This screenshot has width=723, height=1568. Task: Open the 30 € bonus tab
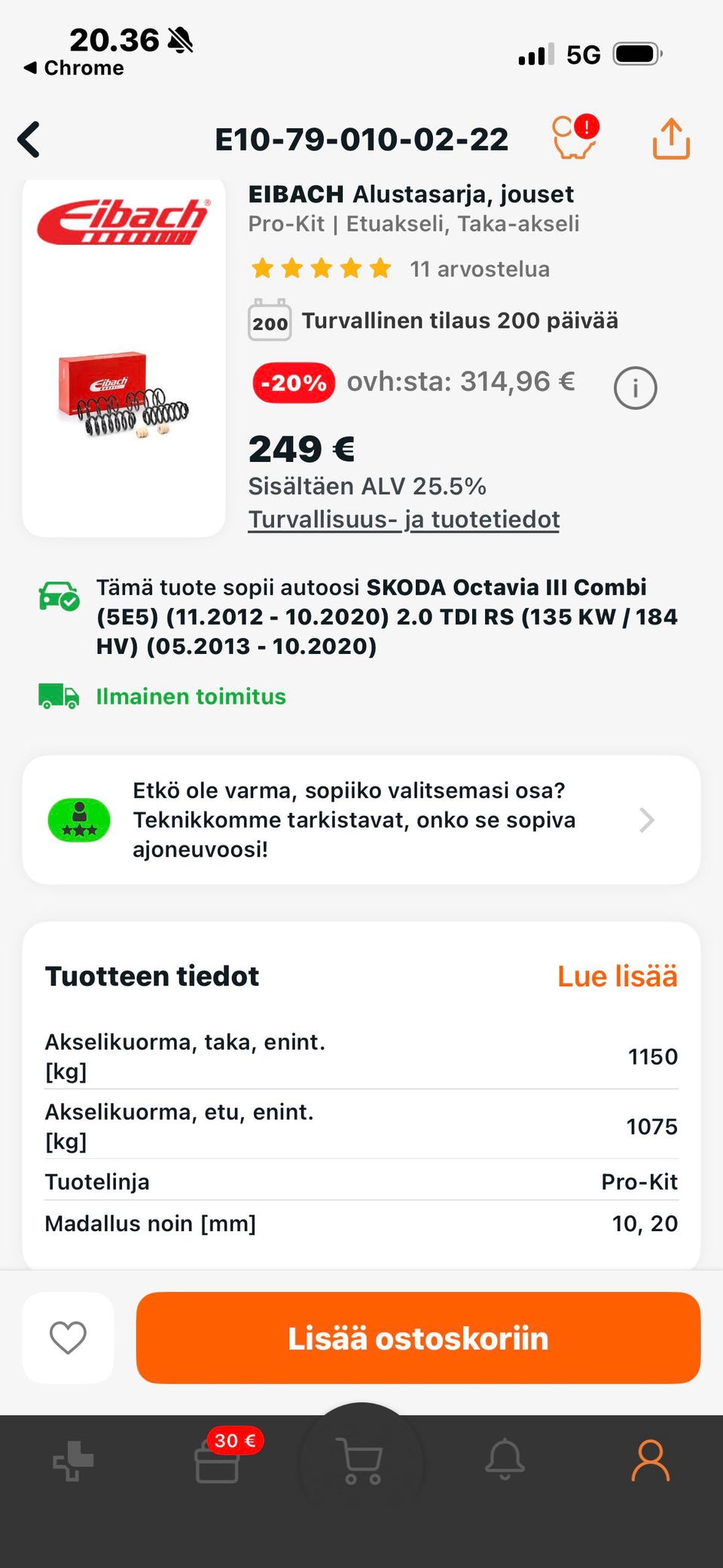tap(218, 1460)
